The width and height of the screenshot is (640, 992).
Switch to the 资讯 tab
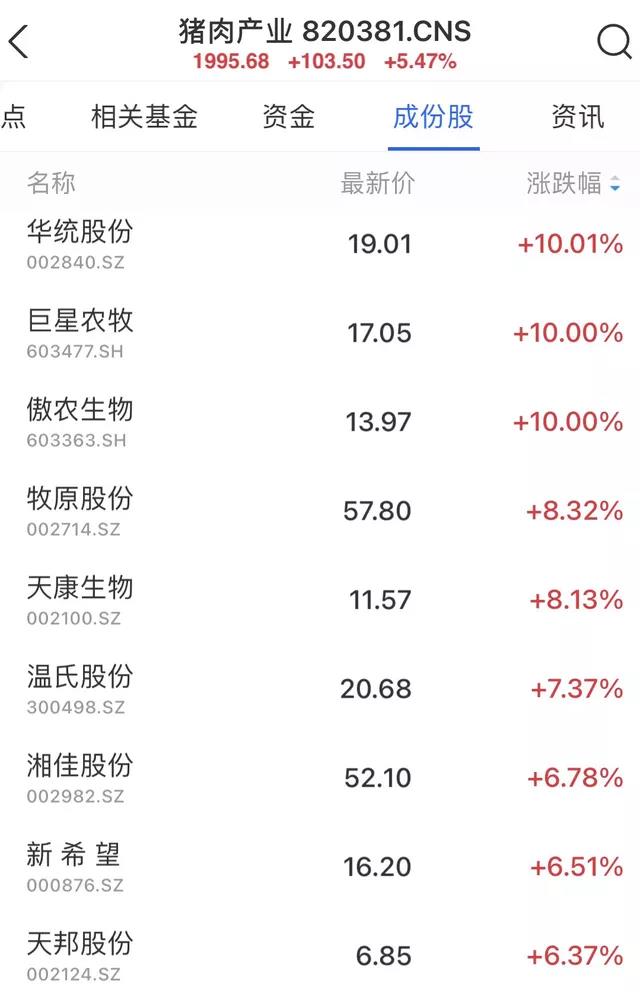click(x=577, y=117)
